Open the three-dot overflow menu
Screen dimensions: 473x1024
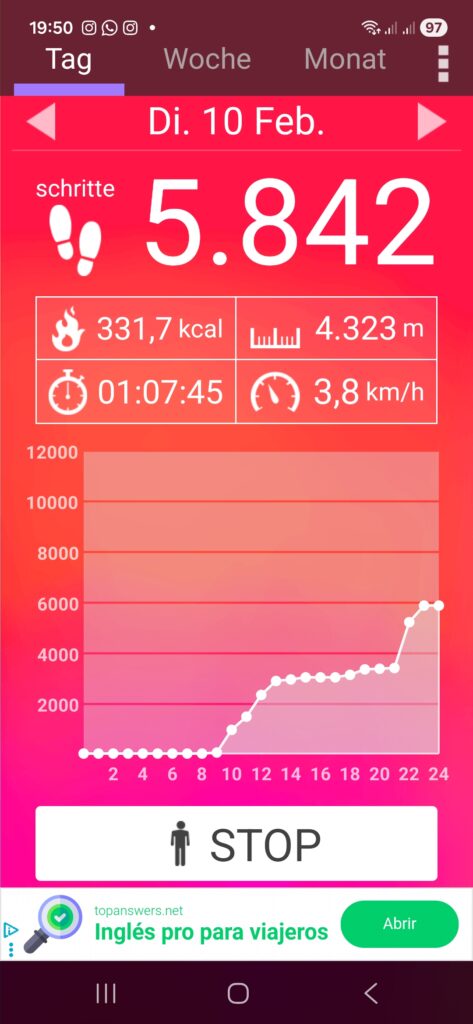[443, 63]
